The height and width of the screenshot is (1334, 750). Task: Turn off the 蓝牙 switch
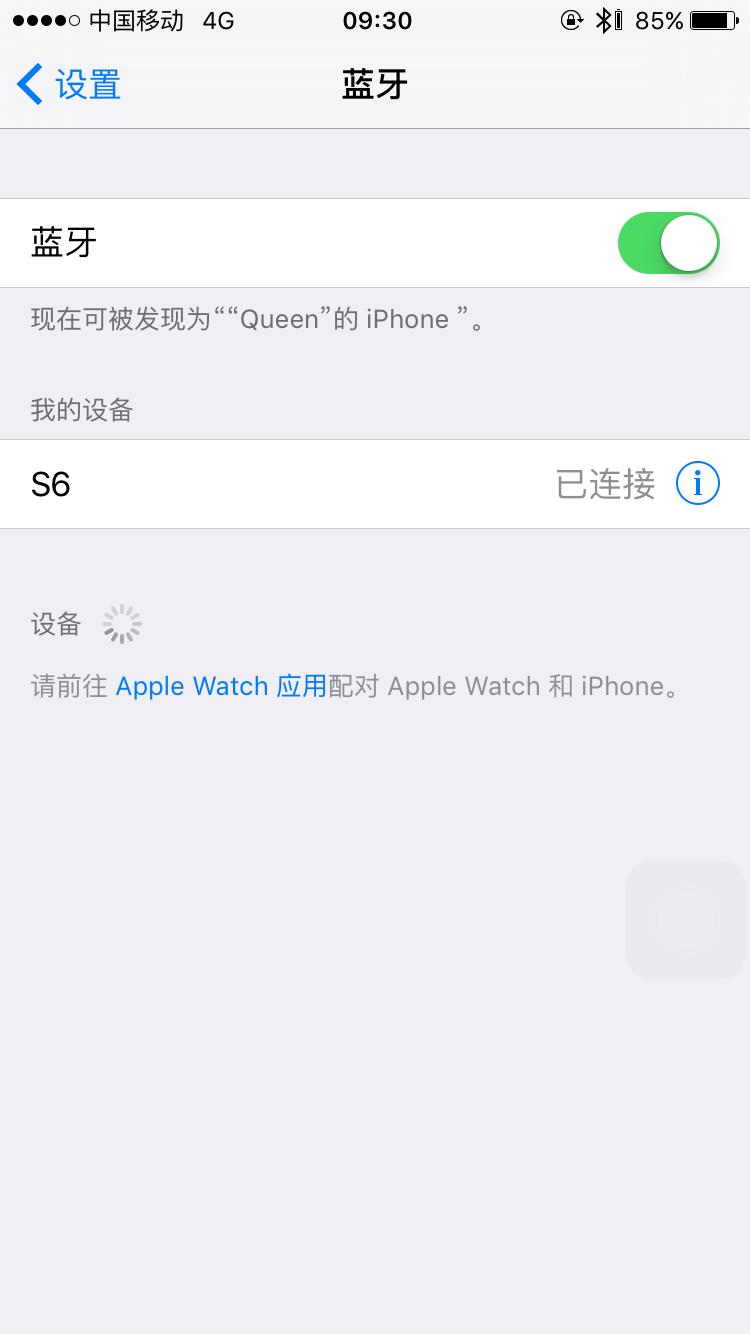tap(668, 243)
